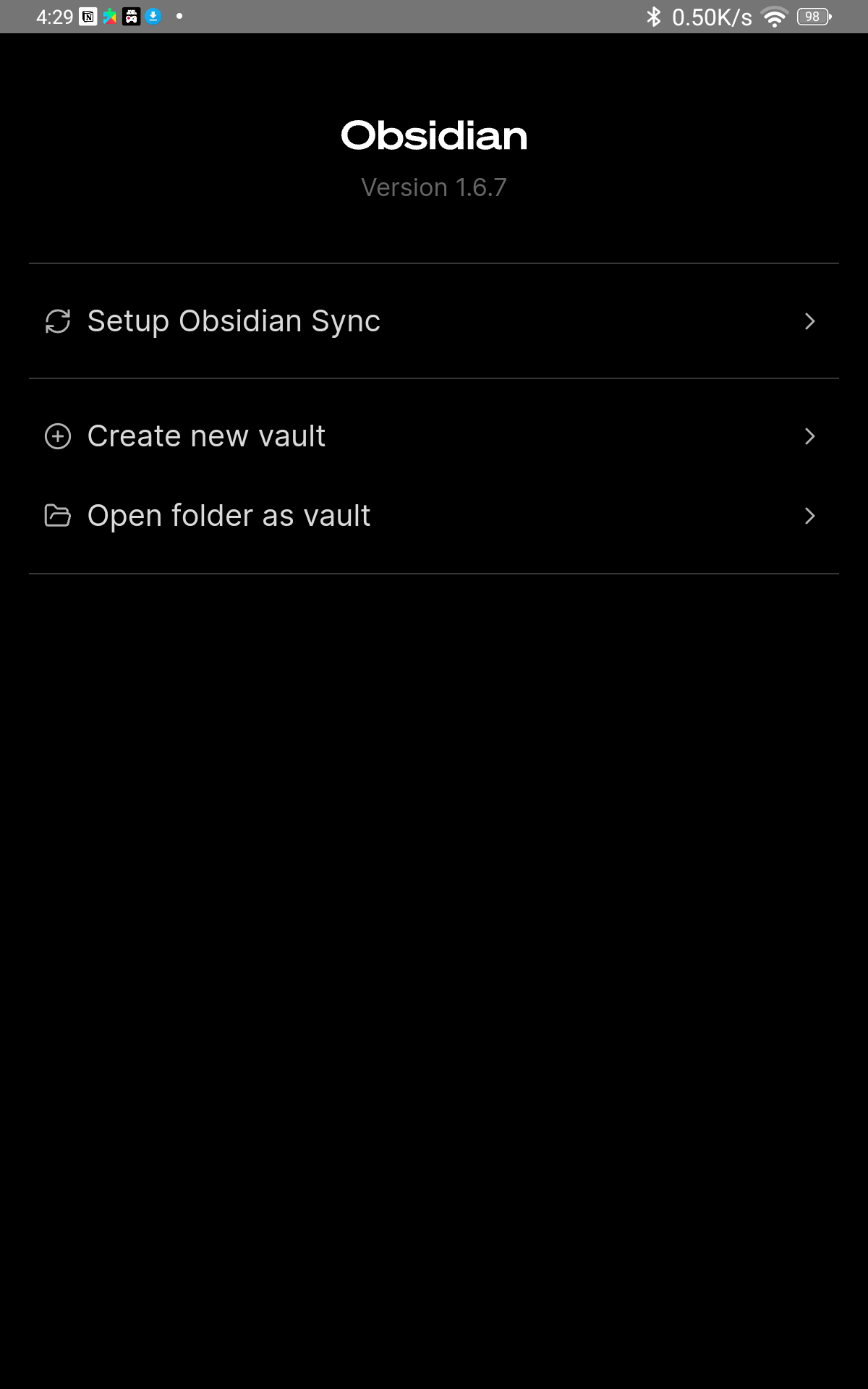Open the chevron next to Create new vault

[x=810, y=436]
